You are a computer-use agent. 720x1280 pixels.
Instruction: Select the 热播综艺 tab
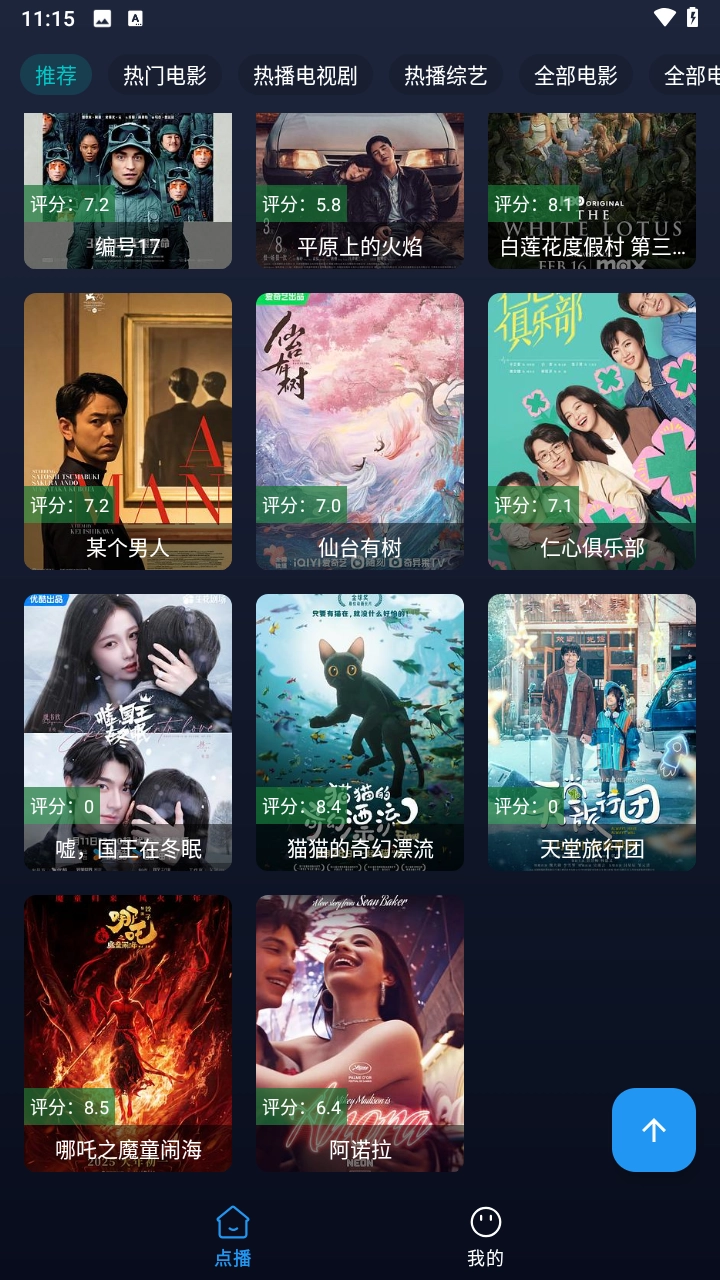click(445, 74)
